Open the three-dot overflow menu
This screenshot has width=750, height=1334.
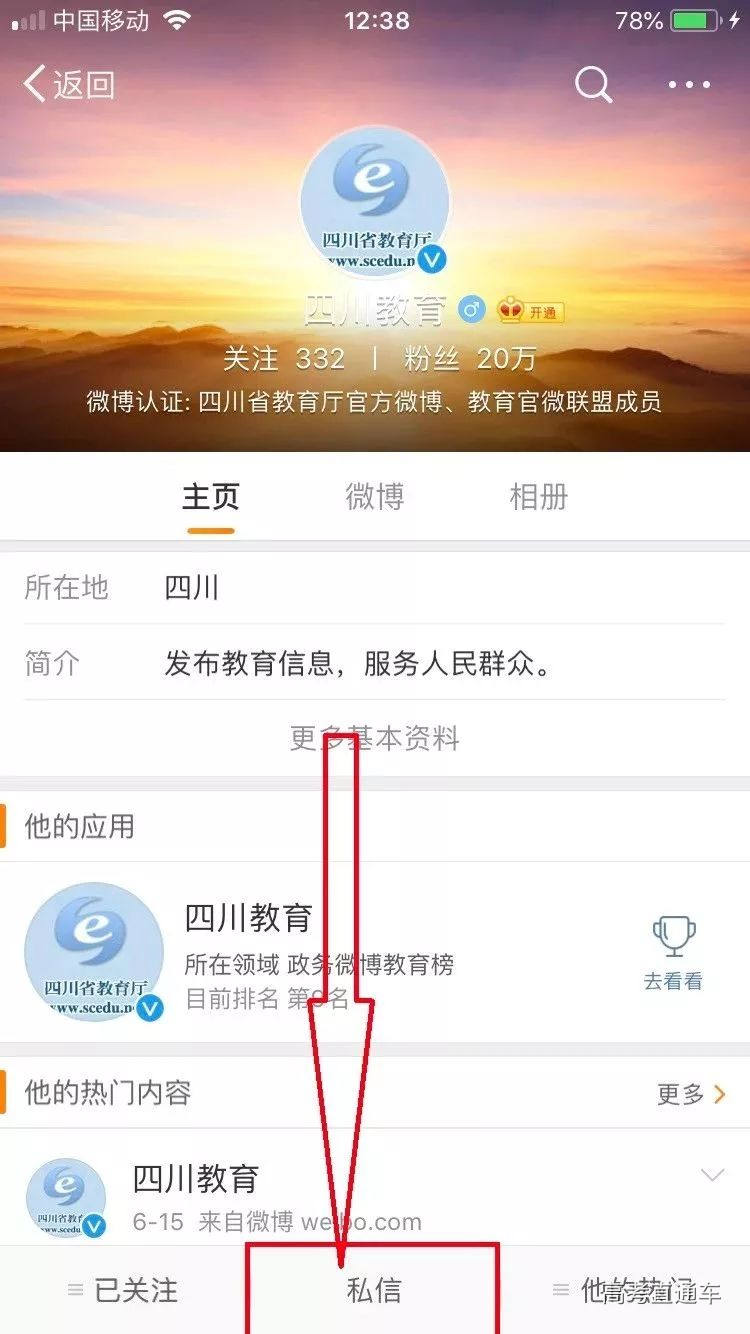coord(689,85)
